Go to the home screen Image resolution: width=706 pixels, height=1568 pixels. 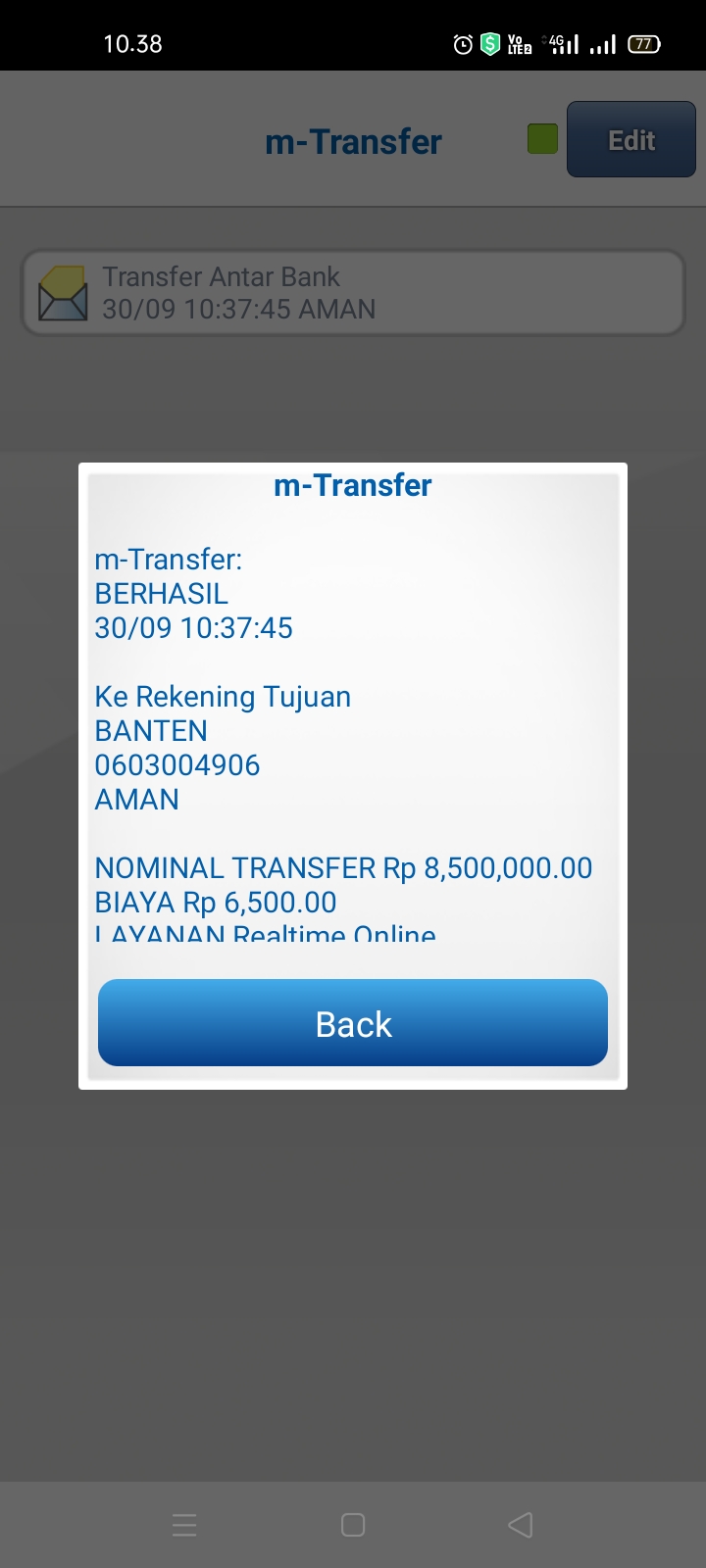[x=353, y=1524]
